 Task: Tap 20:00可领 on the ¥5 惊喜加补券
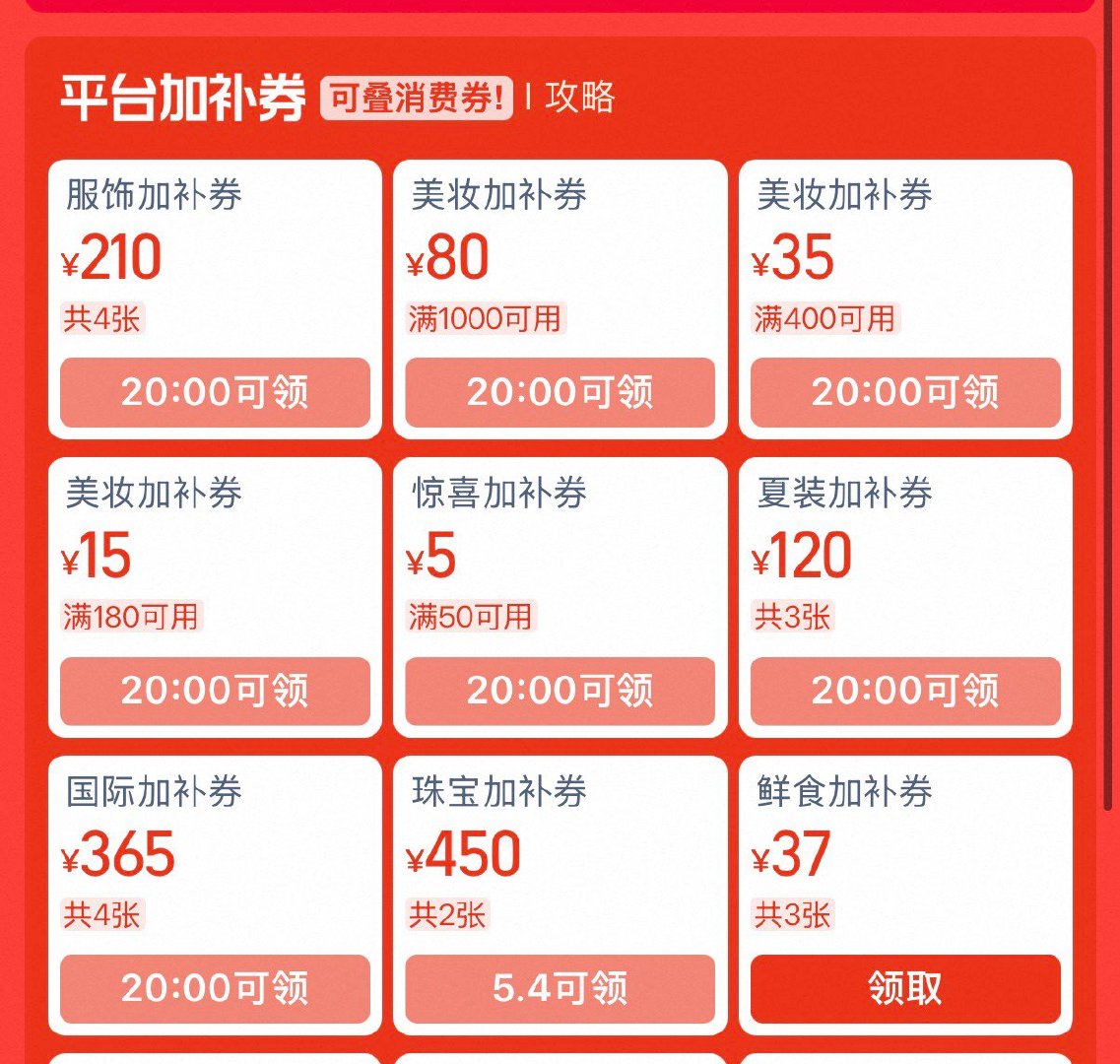560,691
